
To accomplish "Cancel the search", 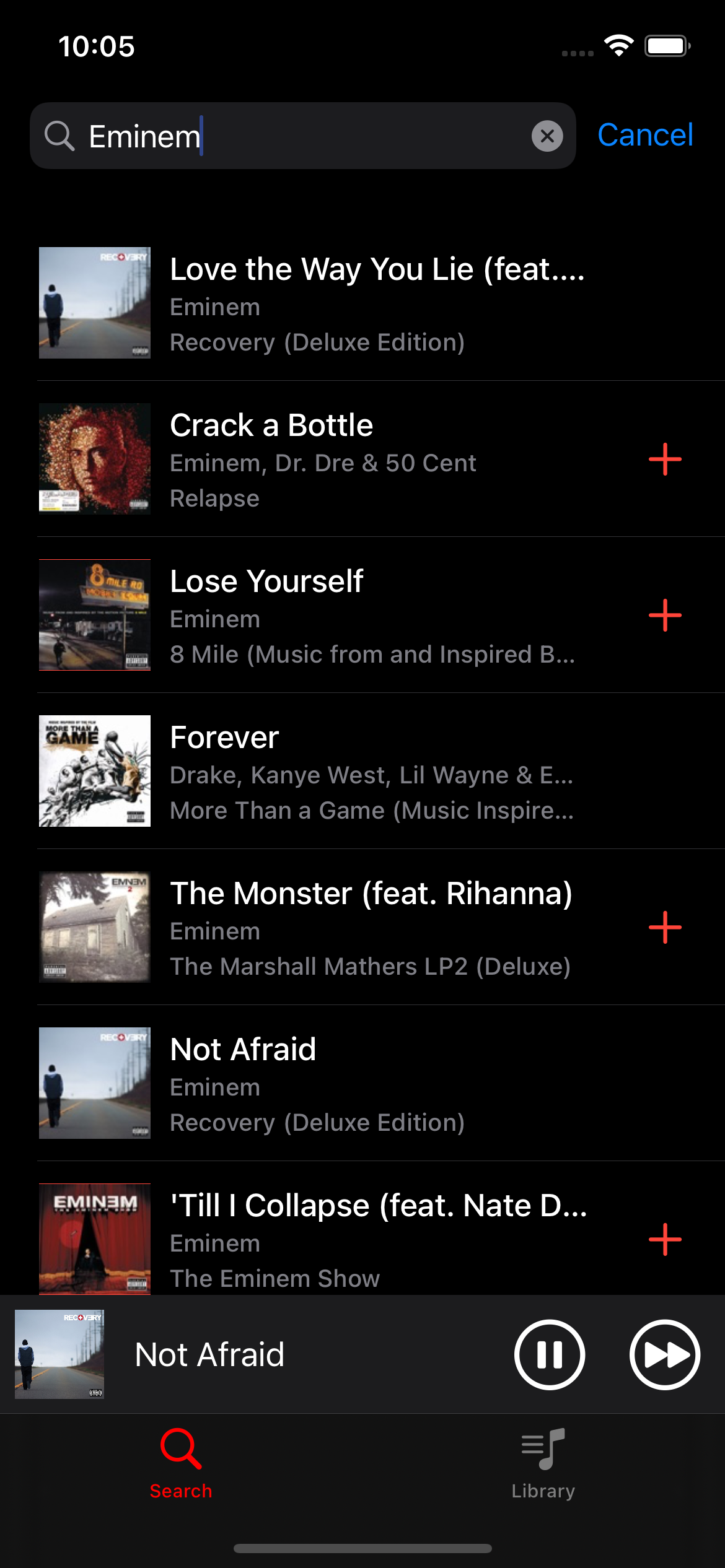I will click(644, 135).
